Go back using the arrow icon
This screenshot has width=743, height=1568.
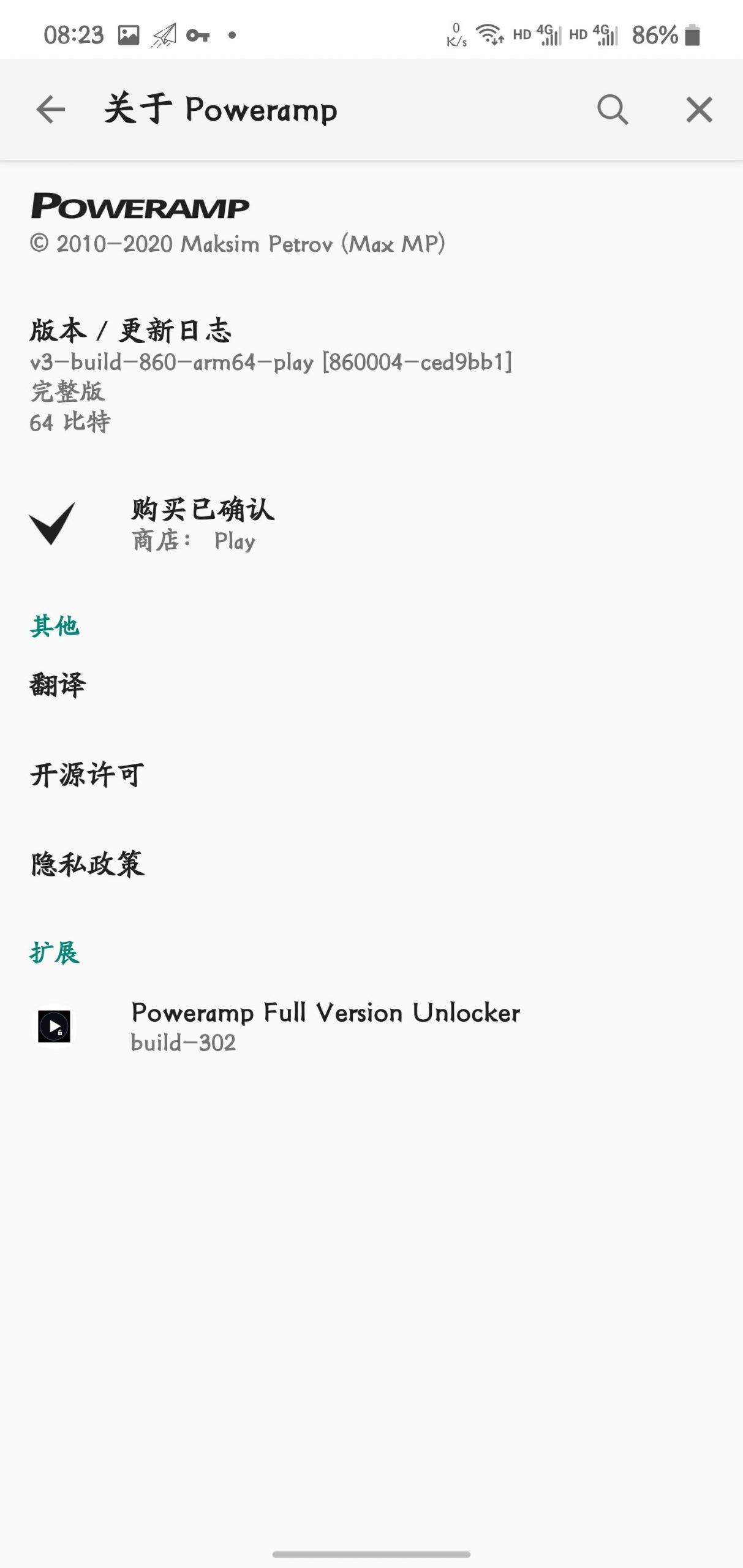tap(51, 110)
